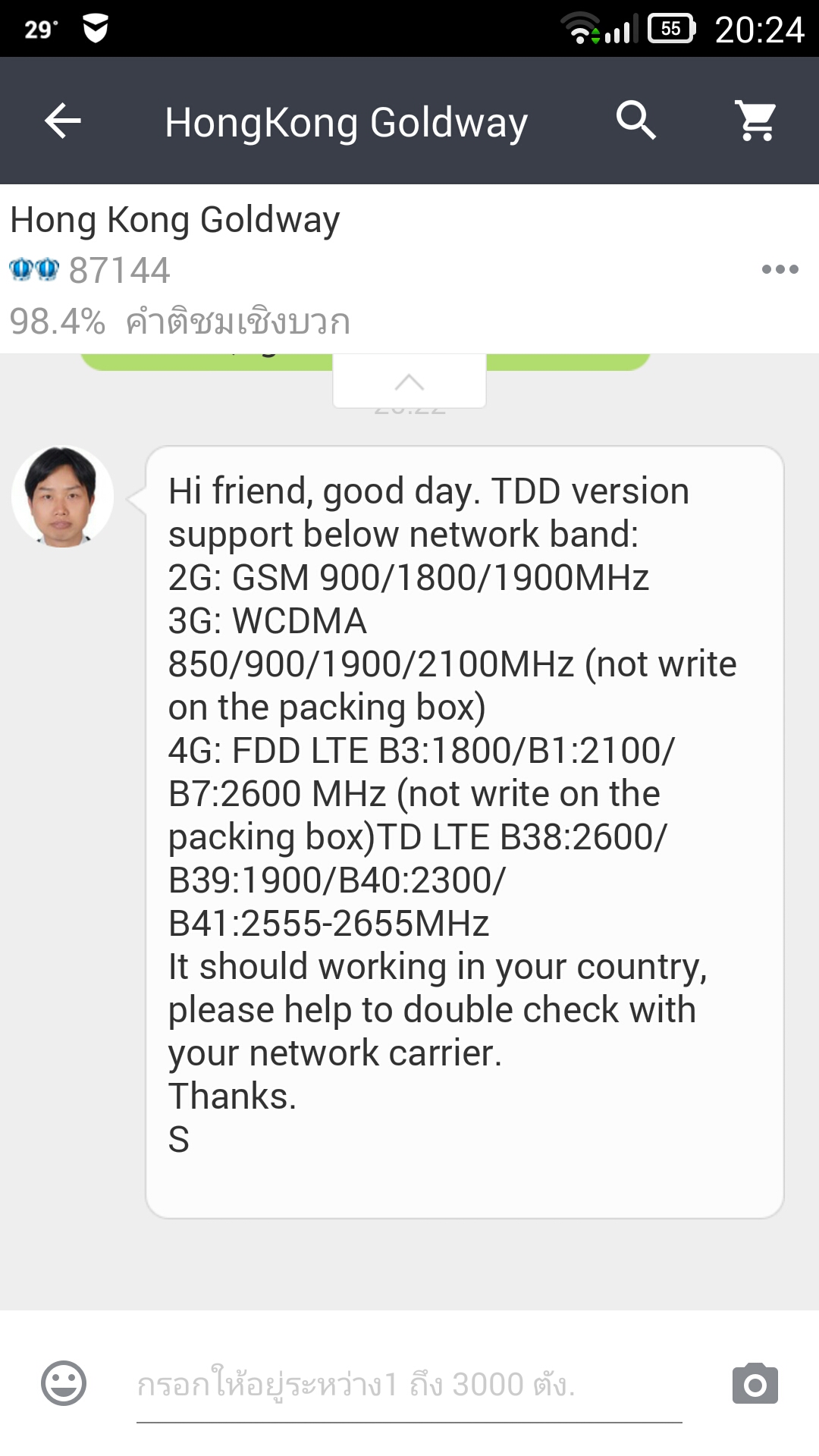
Task: Open the three-dot options for Hong Kong Goldway
Action: click(x=780, y=269)
